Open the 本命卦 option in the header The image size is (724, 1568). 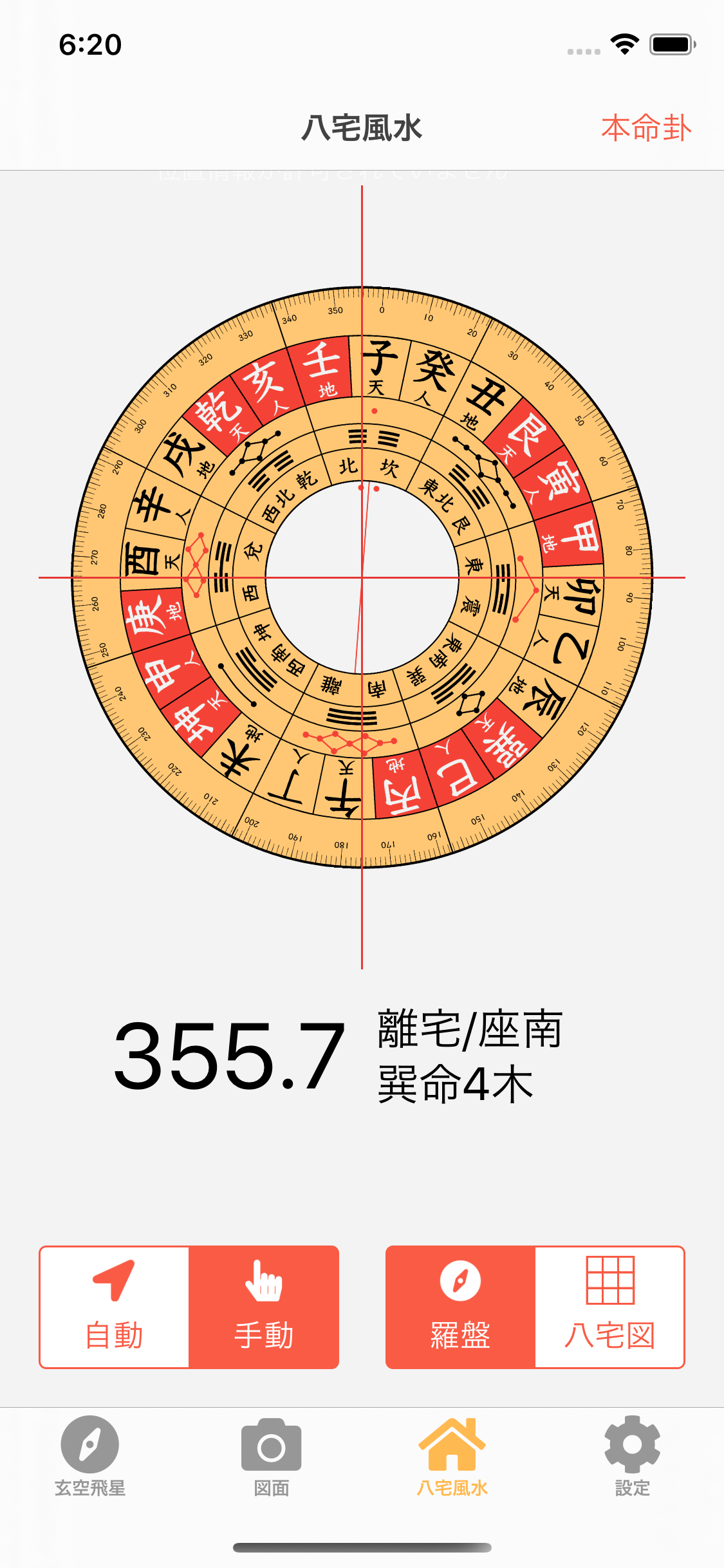click(x=645, y=128)
